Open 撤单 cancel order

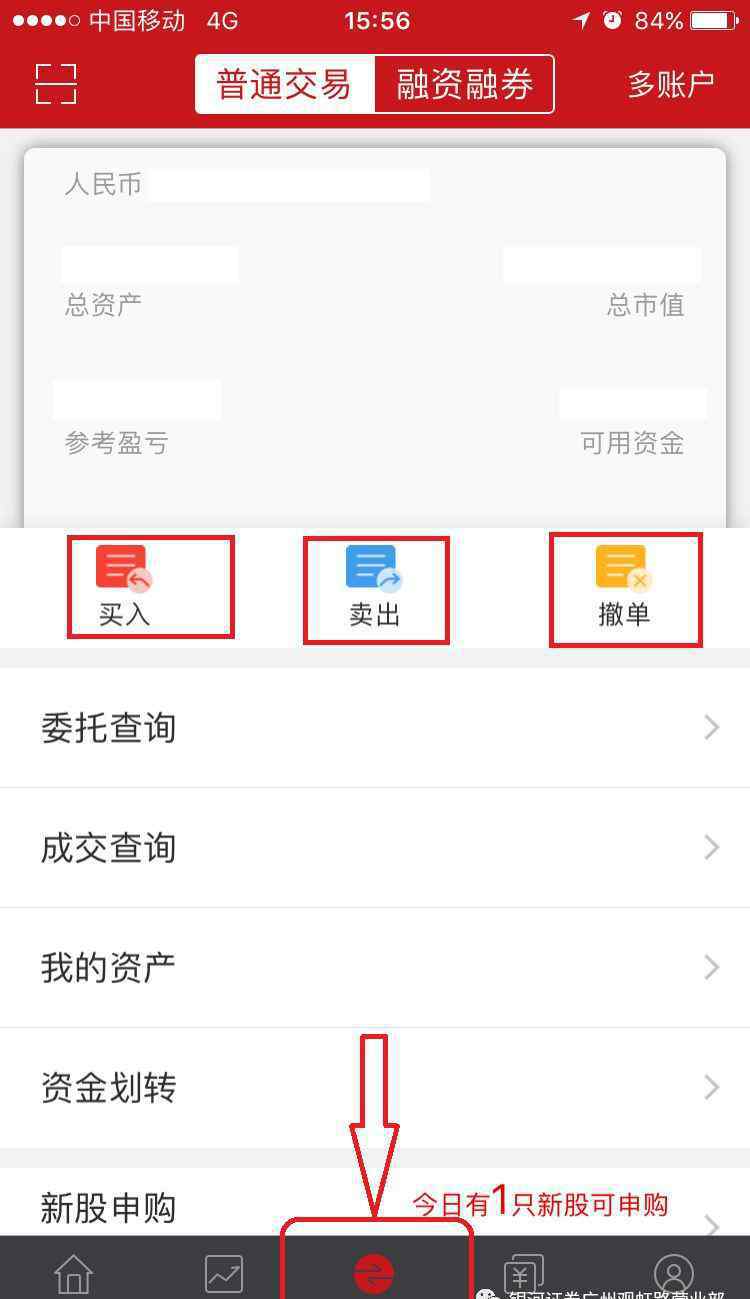tap(625, 588)
